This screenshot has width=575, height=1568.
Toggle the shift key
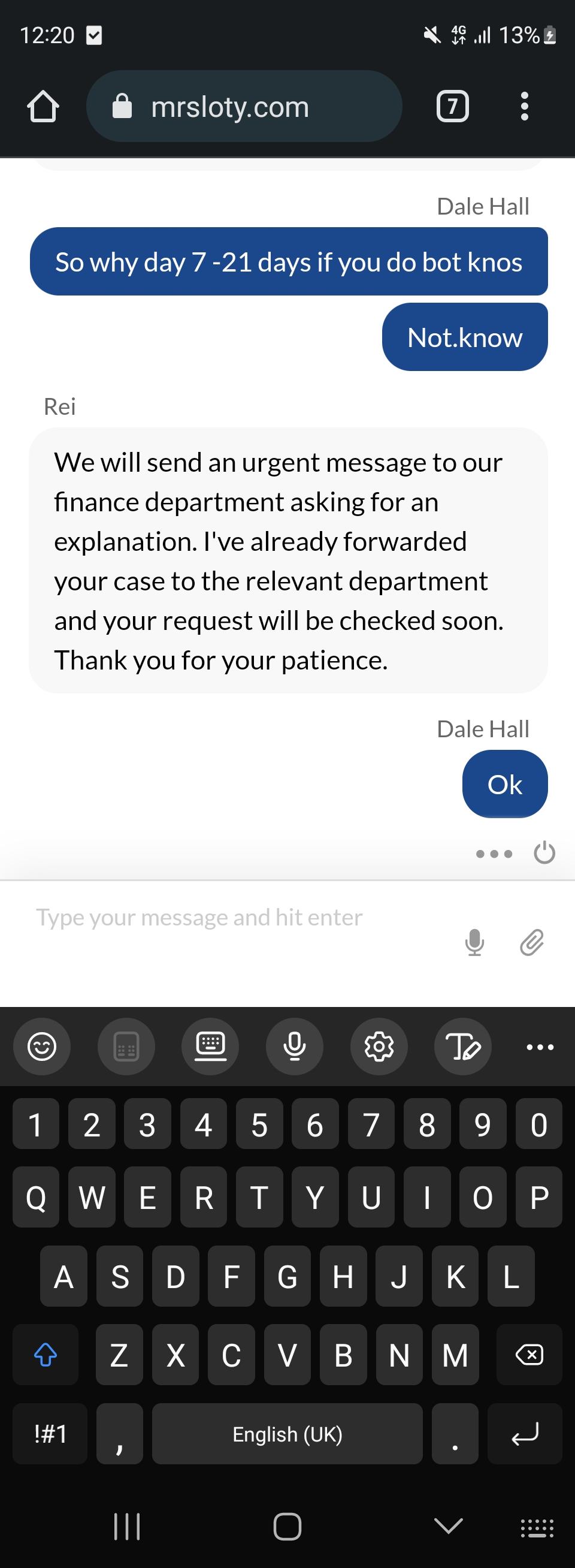click(46, 1355)
